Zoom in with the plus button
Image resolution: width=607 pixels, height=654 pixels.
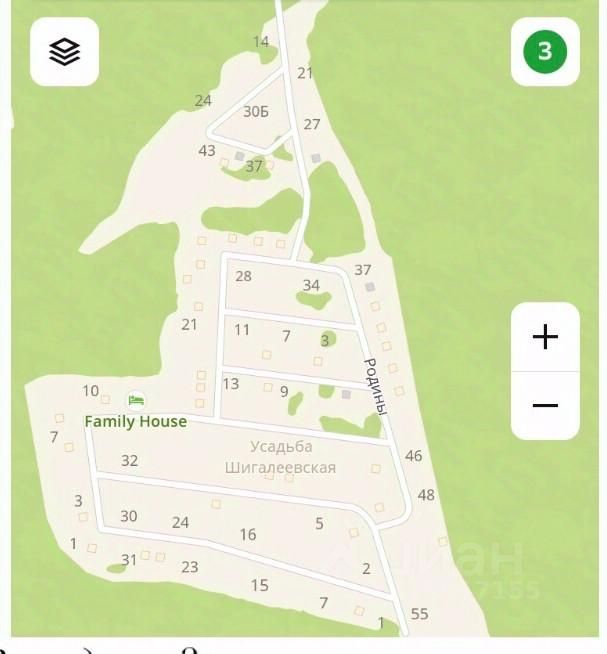pyautogui.click(x=545, y=337)
